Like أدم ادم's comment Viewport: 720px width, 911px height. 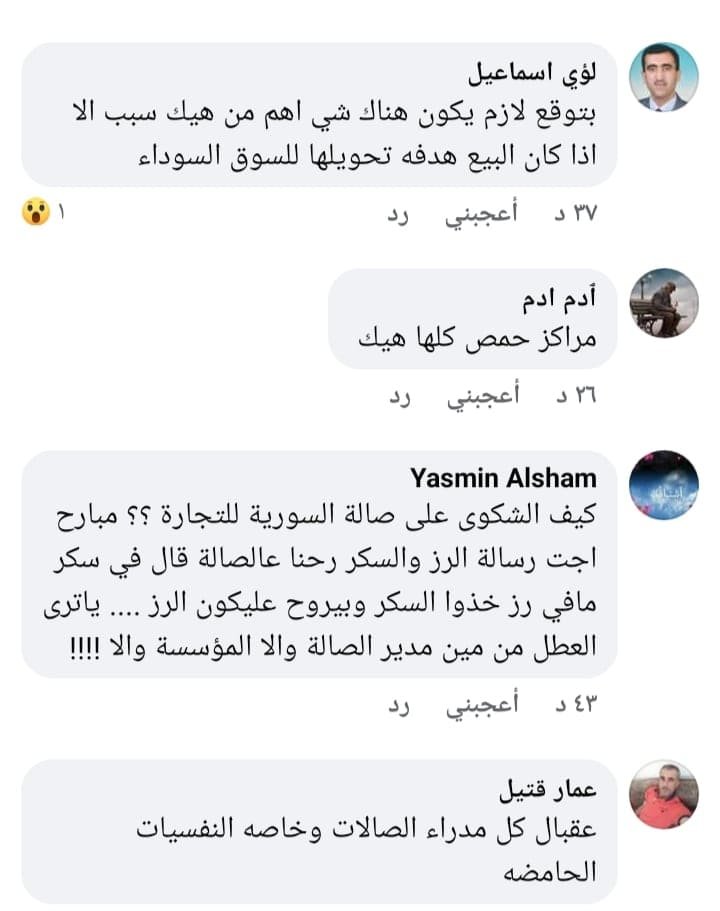pyautogui.click(x=480, y=395)
